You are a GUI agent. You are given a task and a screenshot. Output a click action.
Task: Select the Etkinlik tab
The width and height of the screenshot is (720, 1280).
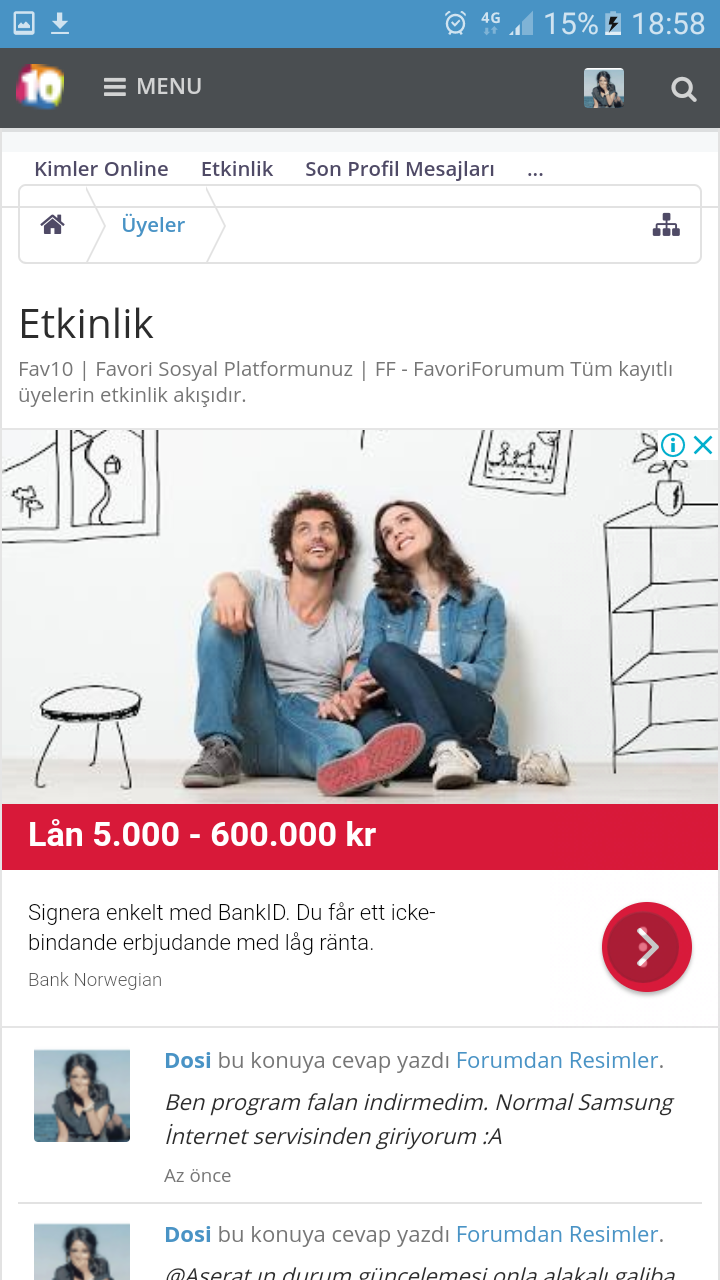pyautogui.click(x=237, y=169)
